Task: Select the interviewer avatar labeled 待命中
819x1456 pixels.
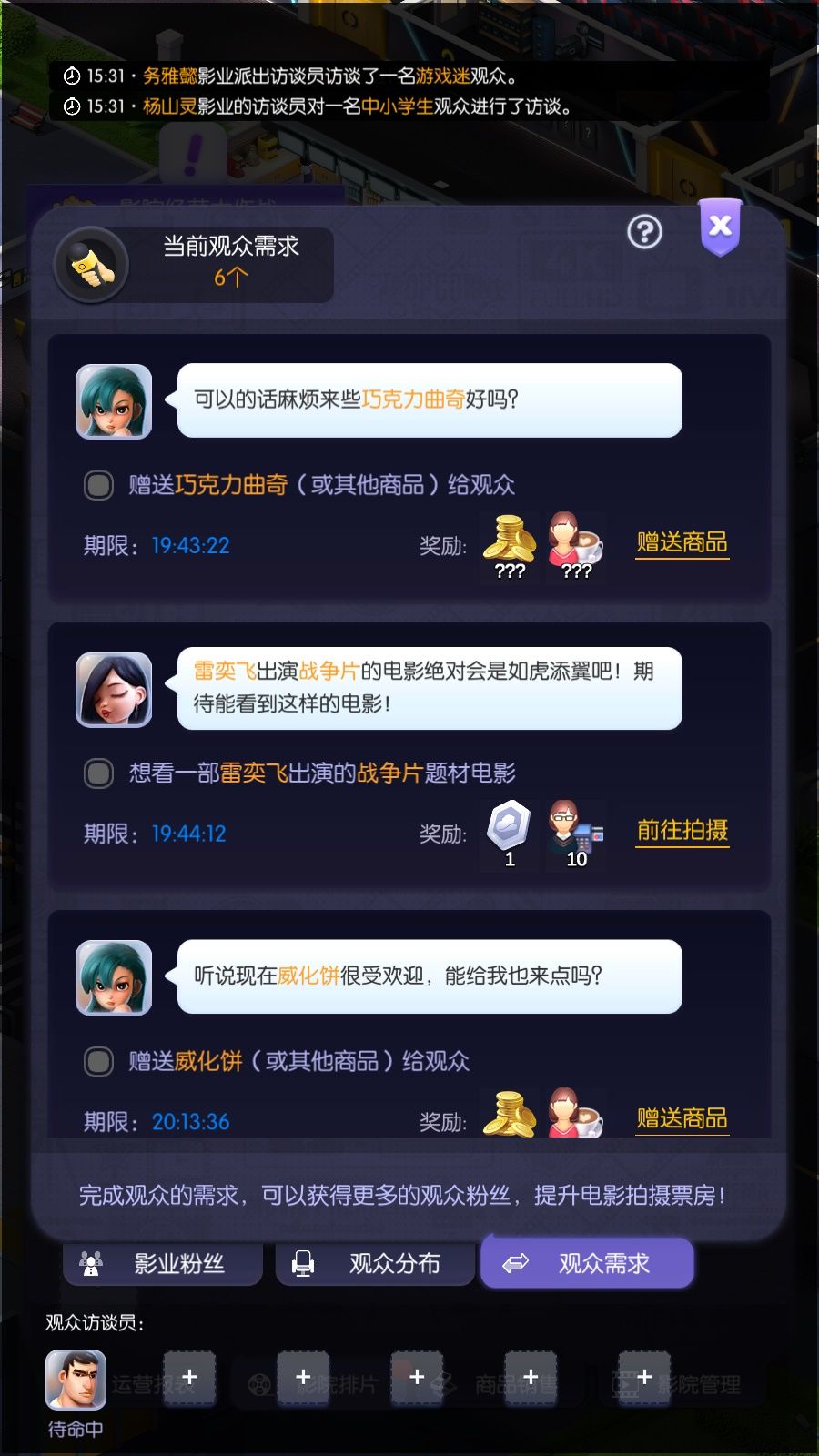Action: pyautogui.click(x=75, y=1380)
